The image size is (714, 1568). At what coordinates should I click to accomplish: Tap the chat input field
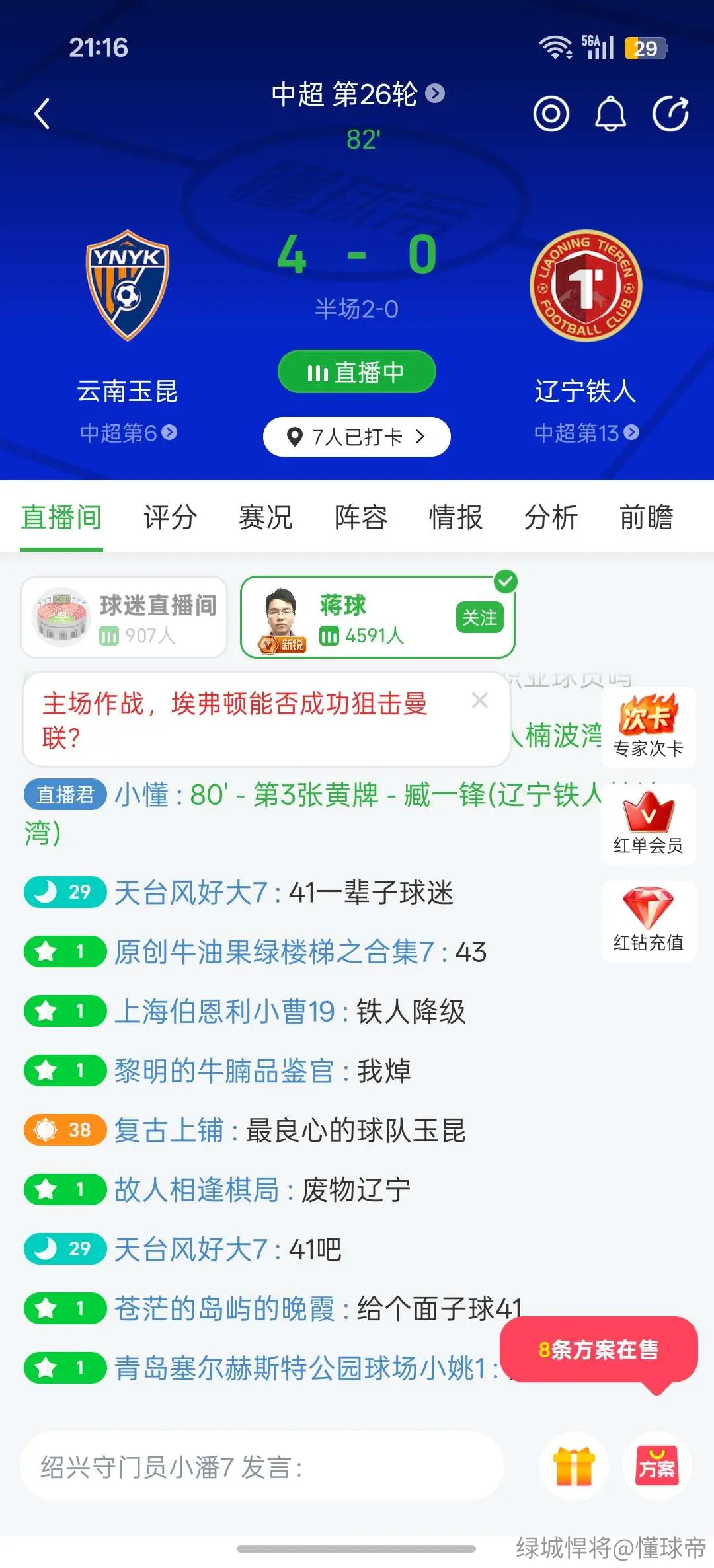coord(262,1466)
